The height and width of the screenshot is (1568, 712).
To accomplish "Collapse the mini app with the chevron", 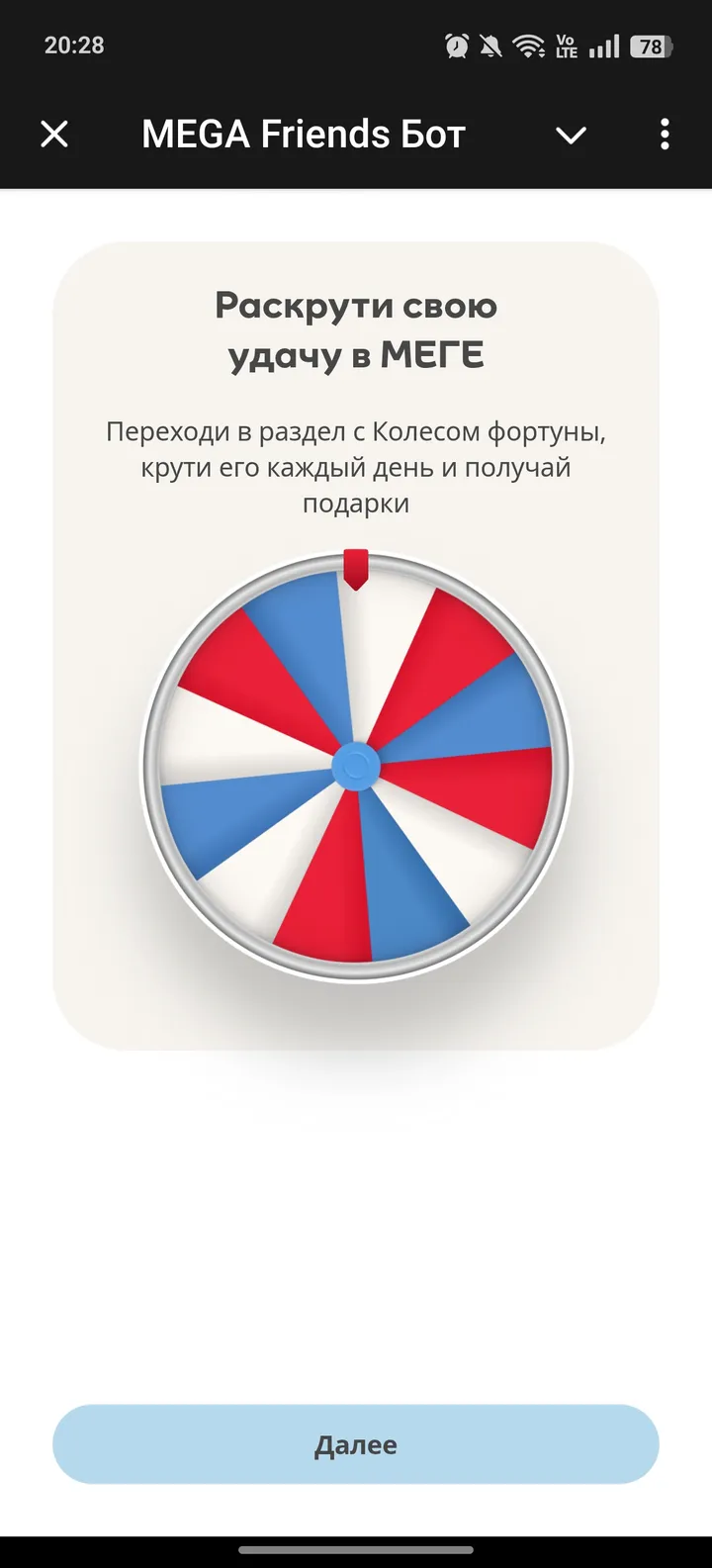I will (571, 135).
